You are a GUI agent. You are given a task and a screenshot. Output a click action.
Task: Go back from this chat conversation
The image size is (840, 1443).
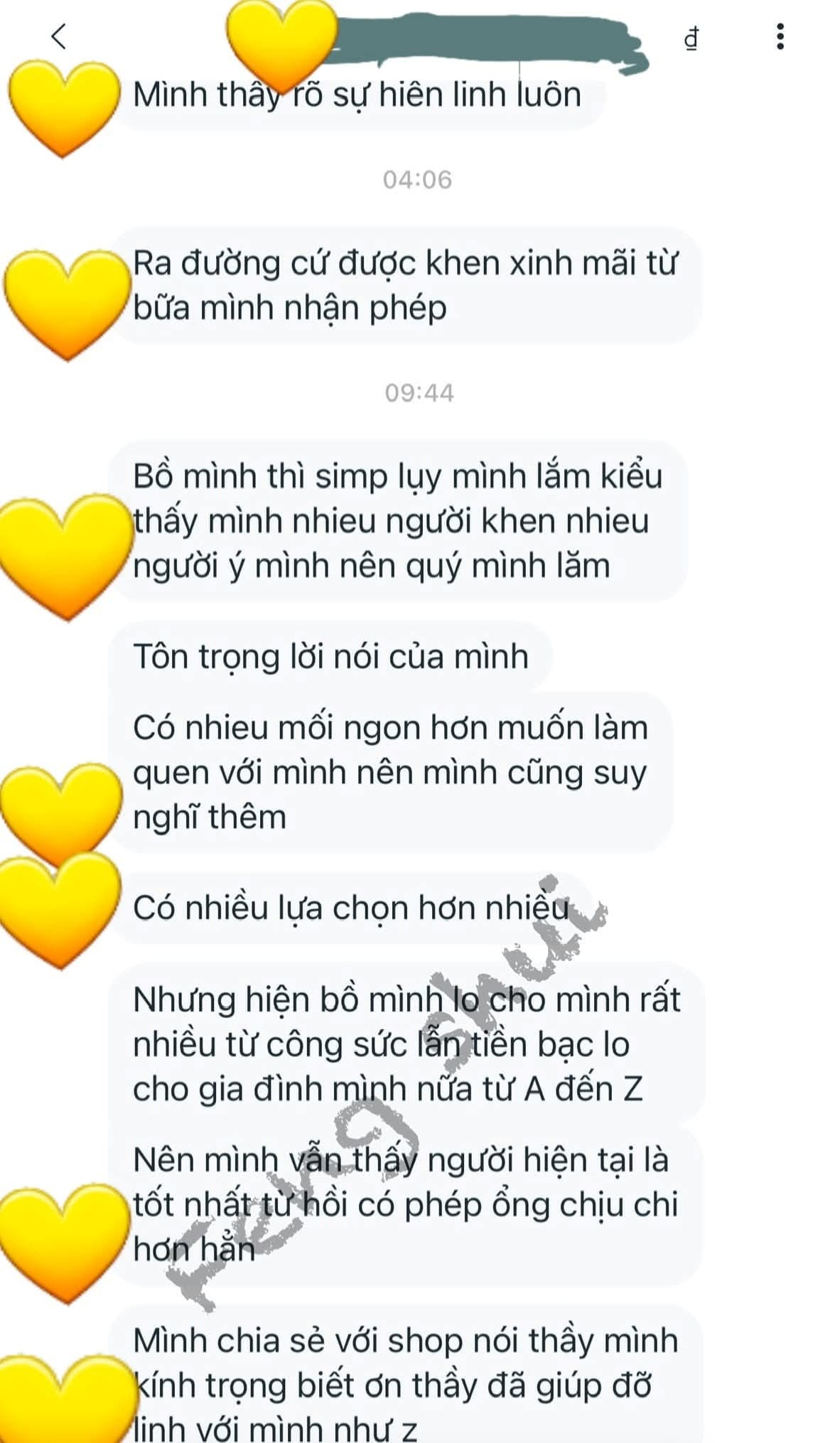point(59,36)
